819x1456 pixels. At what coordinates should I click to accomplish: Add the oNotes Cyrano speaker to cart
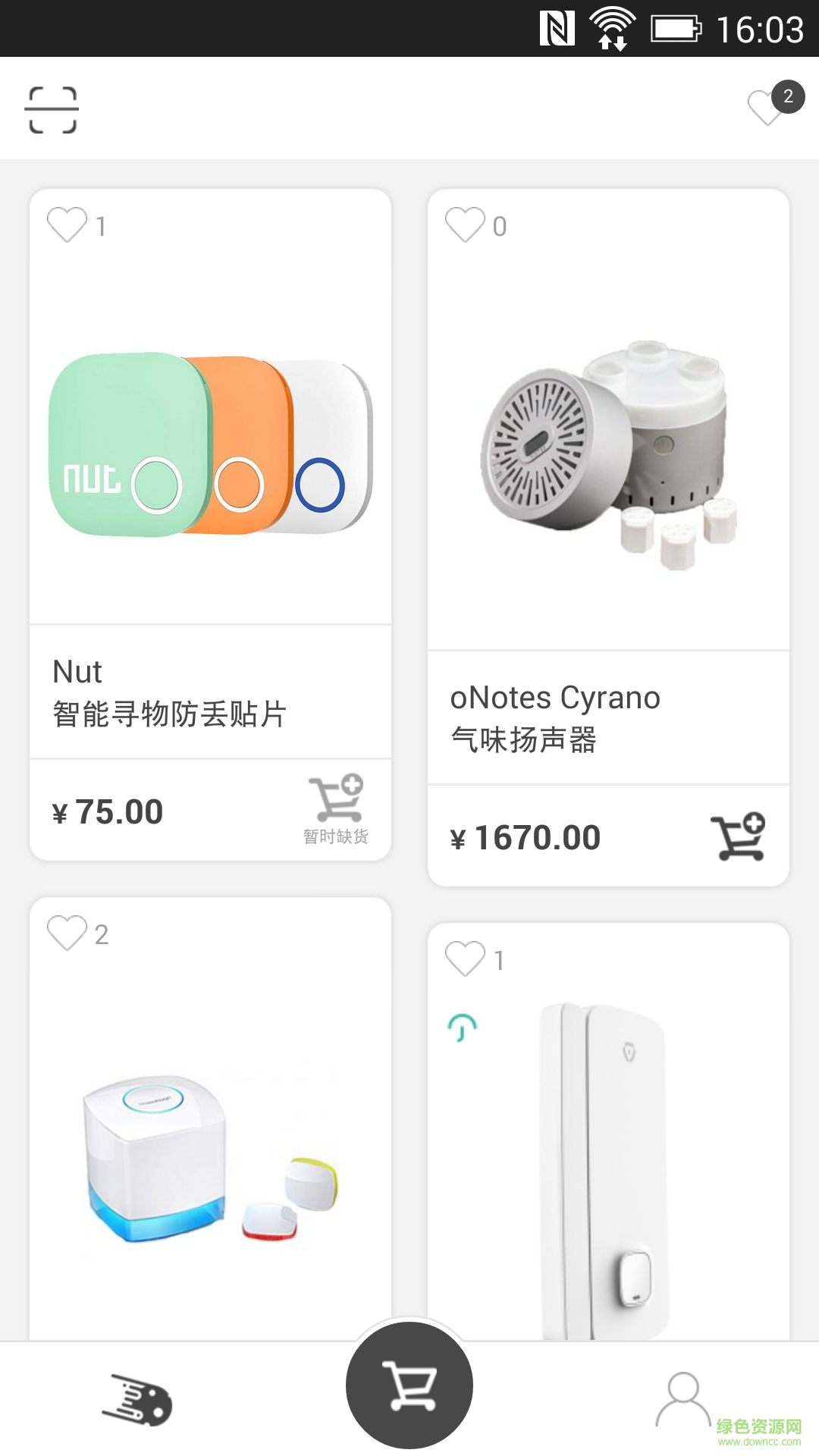(x=738, y=836)
